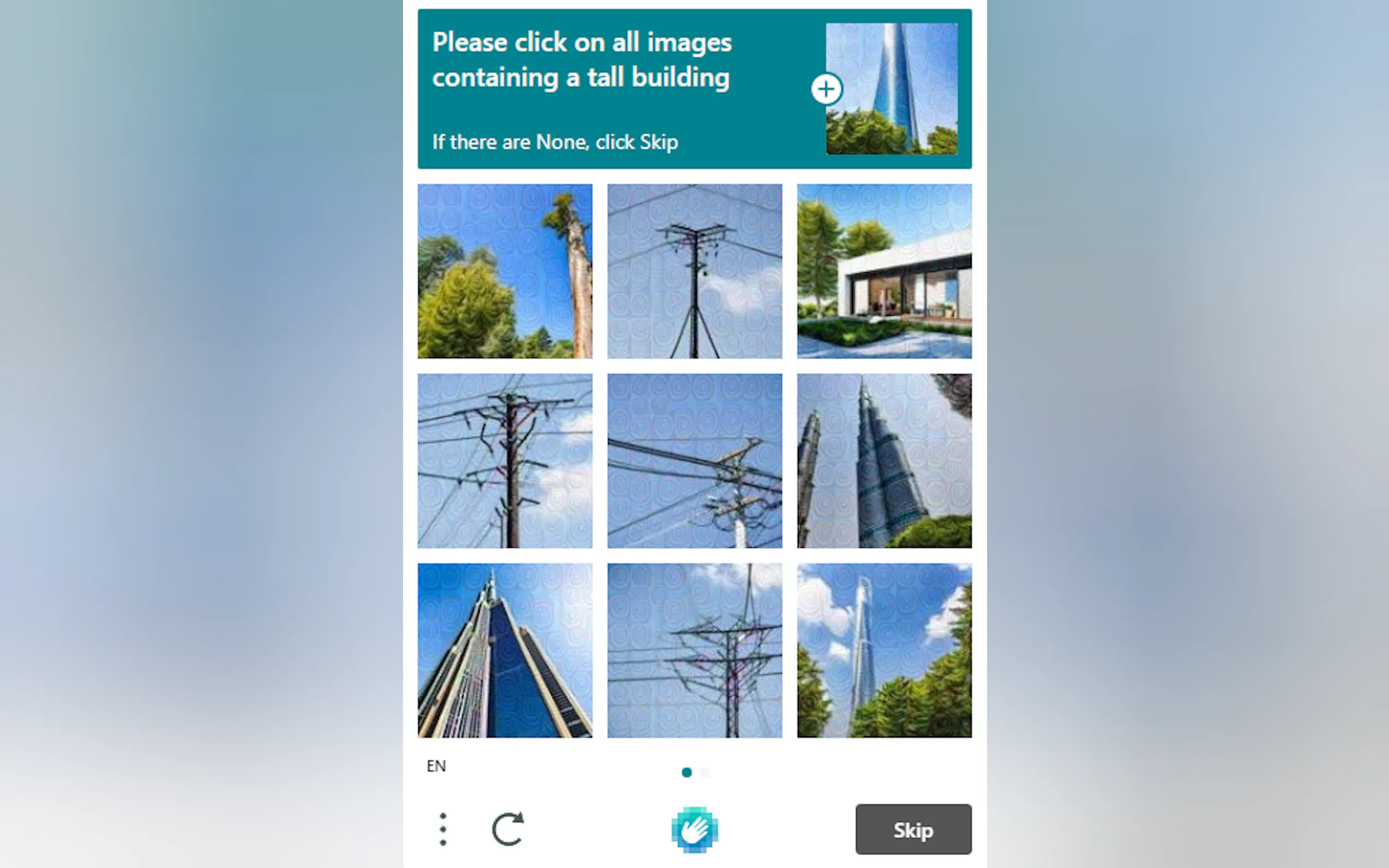Image resolution: width=1389 pixels, height=868 pixels.
Task: Open the three-dot options menu
Action: click(443, 829)
